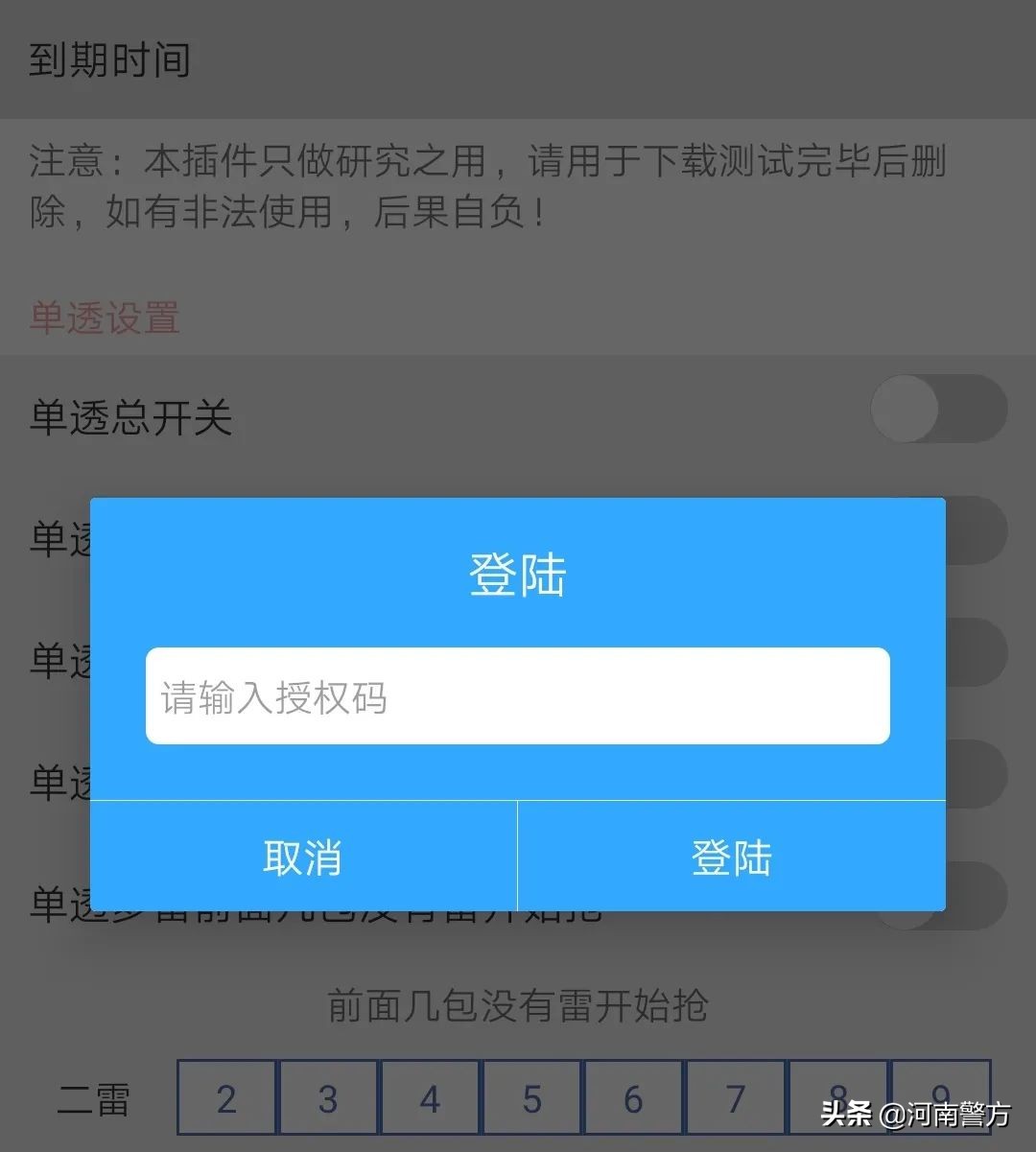Choose number 4 in the 二雷 row
This screenshot has width=1036, height=1152.
click(x=430, y=1098)
